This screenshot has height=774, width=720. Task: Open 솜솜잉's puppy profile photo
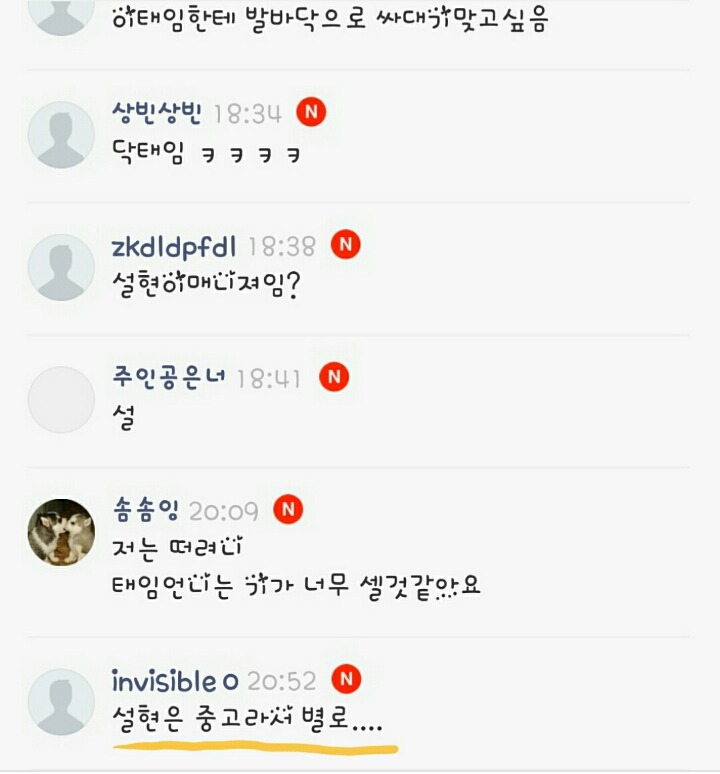point(61,532)
